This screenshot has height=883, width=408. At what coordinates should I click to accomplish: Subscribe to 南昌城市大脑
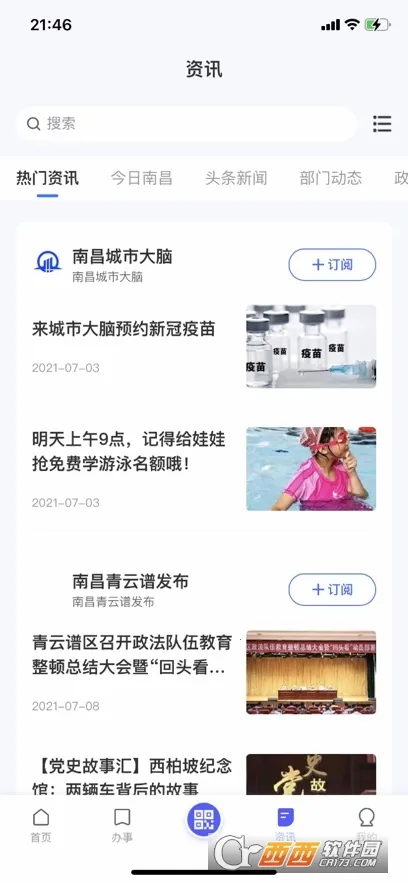(x=332, y=264)
